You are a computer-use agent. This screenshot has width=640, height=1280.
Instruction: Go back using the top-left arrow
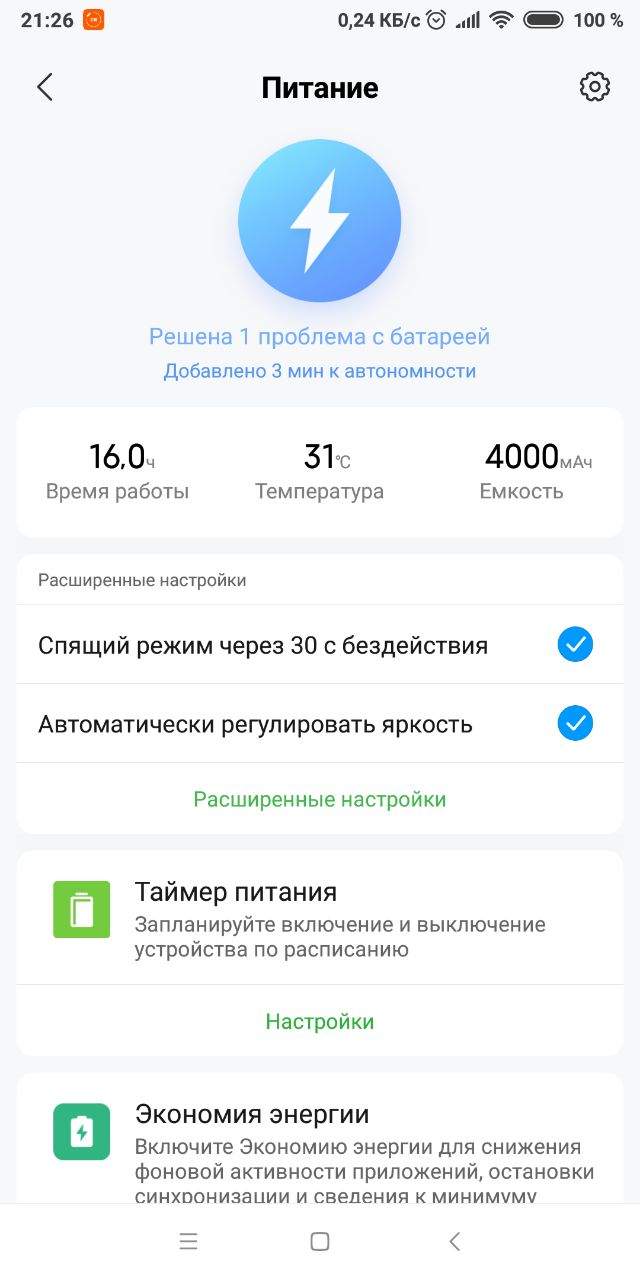click(44, 87)
